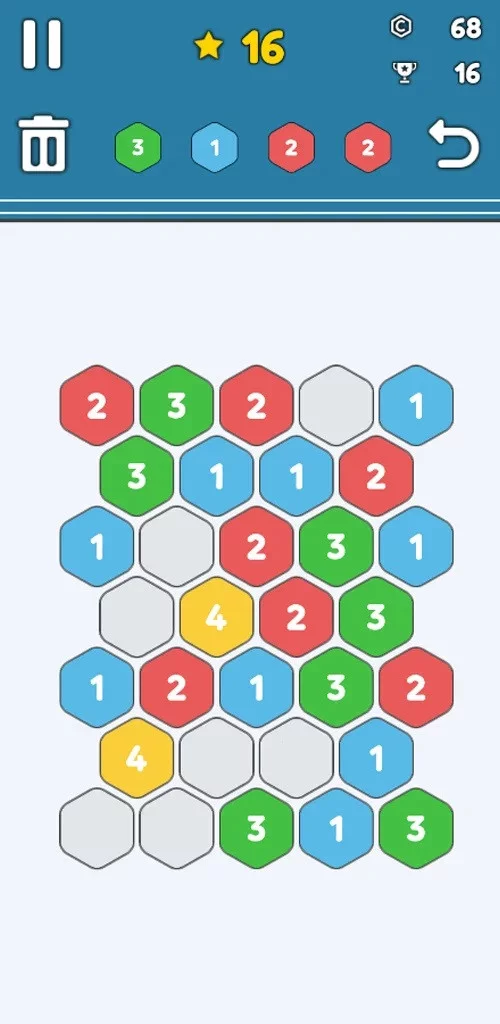This screenshot has width=500, height=1024.
Task: Pause the game
Action: click(x=42, y=44)
